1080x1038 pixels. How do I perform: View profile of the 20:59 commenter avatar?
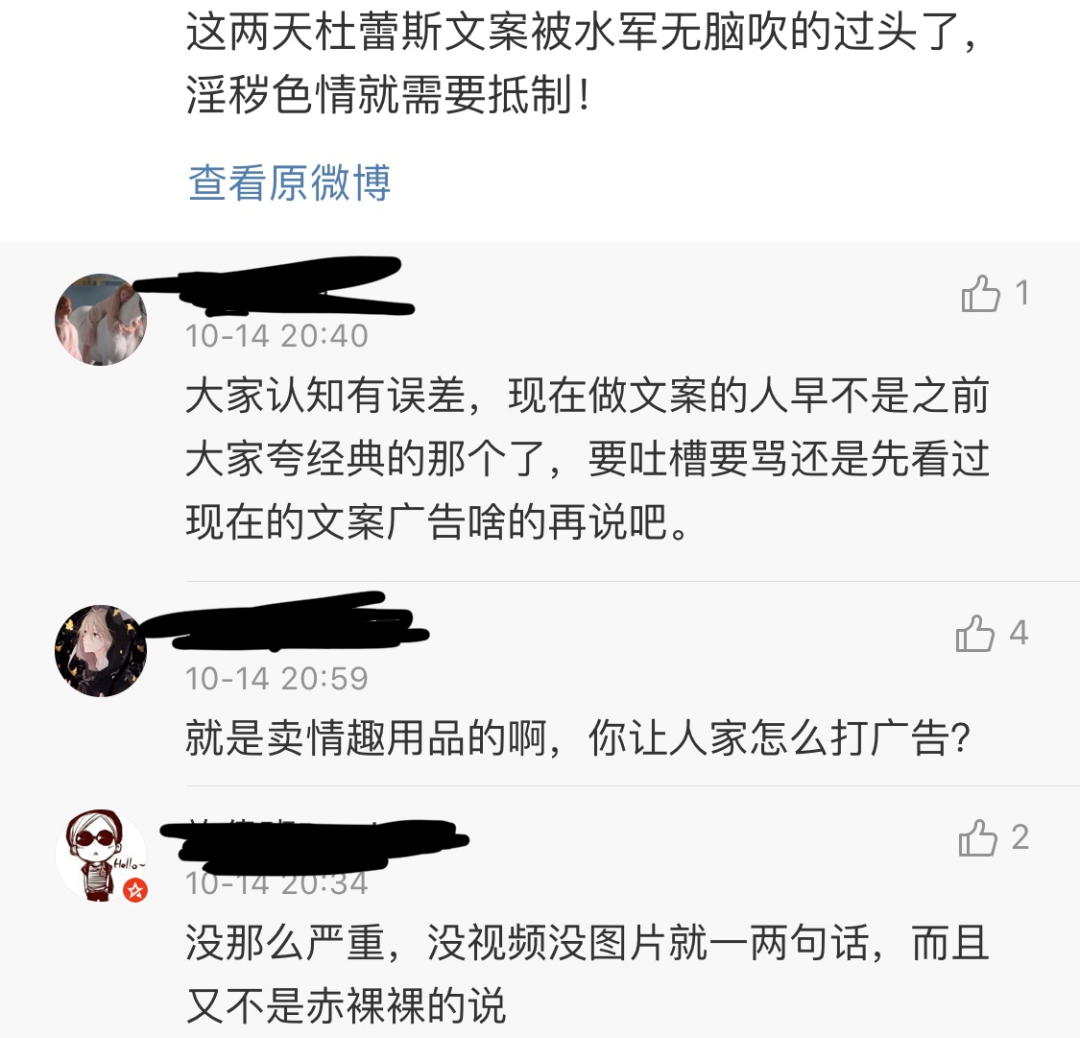tap(100, 650)
